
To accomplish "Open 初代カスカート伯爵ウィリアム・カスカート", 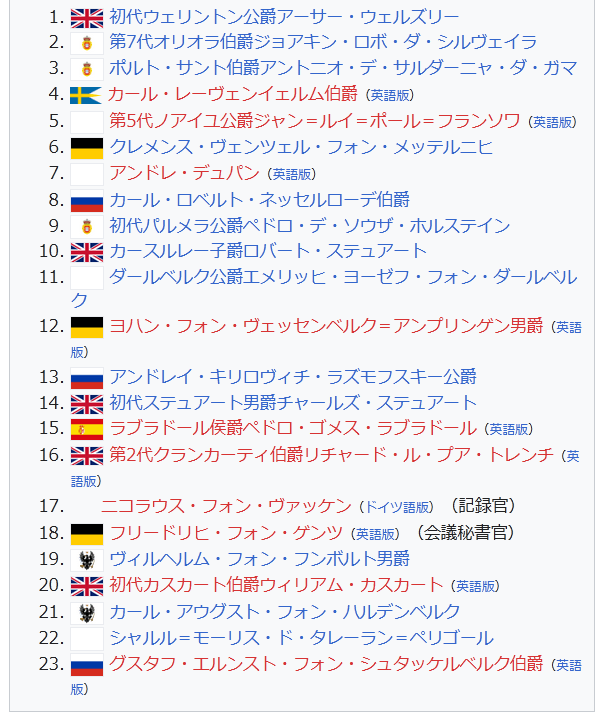I will coord(276,585).
